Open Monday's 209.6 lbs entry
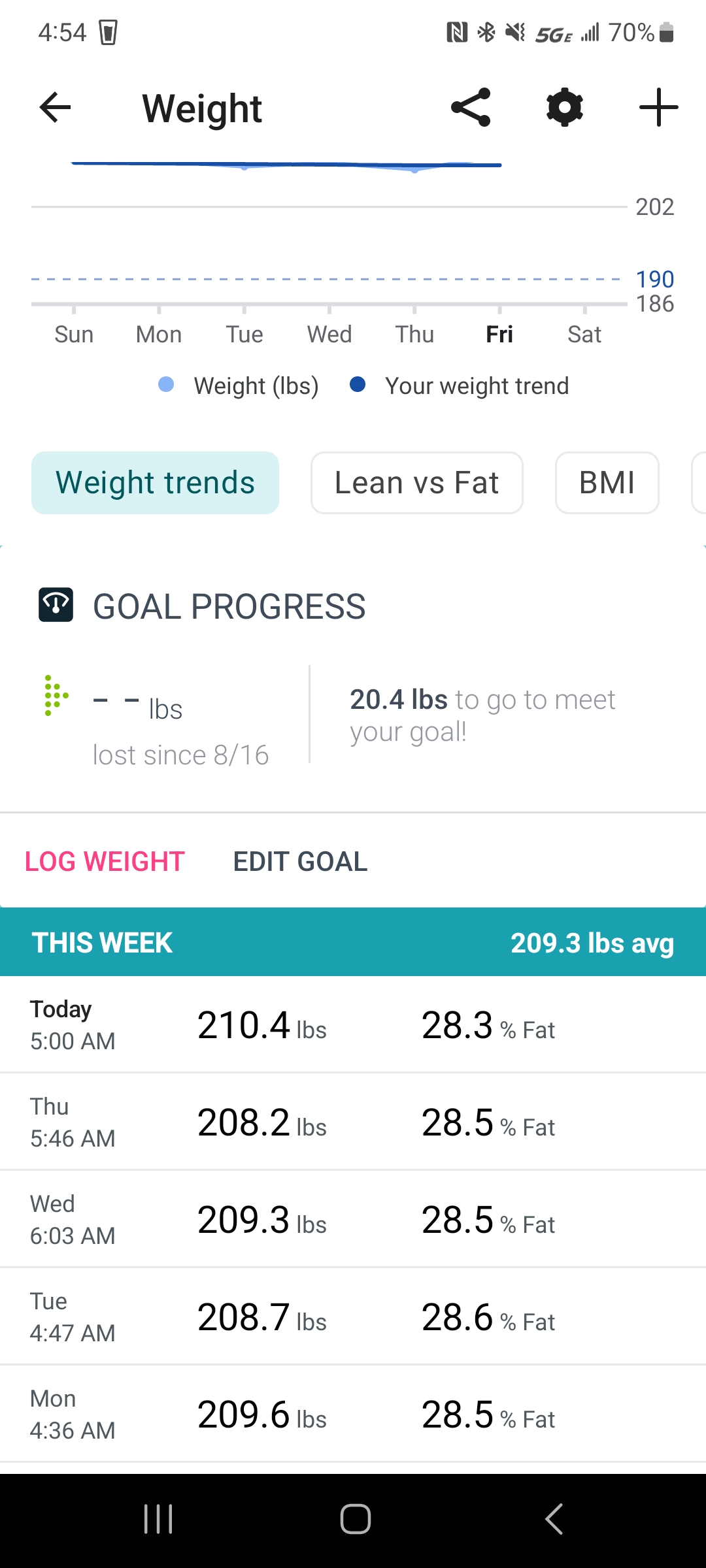The image size is (706, 1568). click(353, 1414)
